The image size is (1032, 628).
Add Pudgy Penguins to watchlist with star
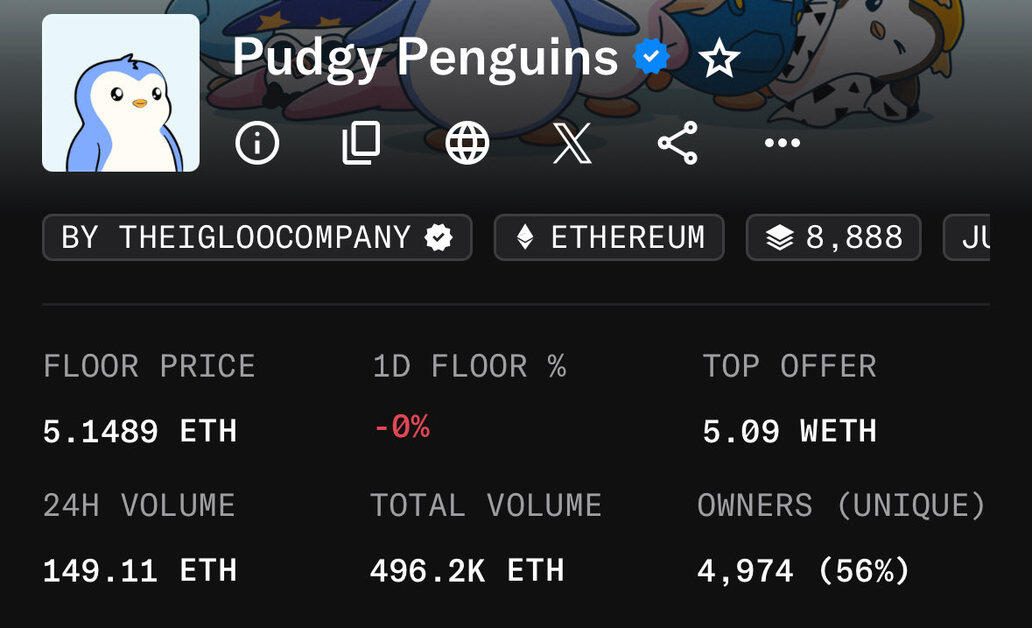point(719,60)
